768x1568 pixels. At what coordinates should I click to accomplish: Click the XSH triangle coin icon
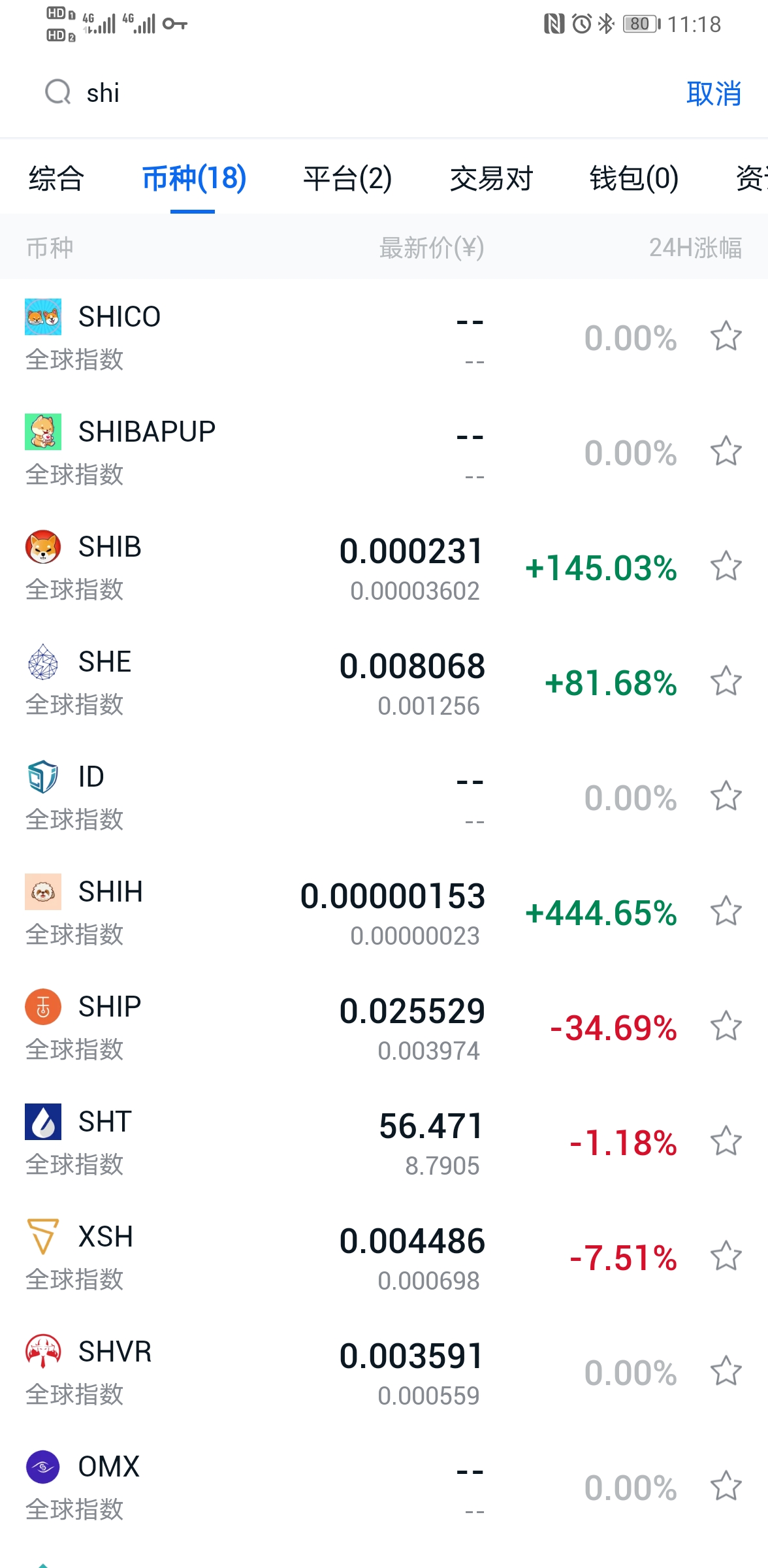point(42,1237)
